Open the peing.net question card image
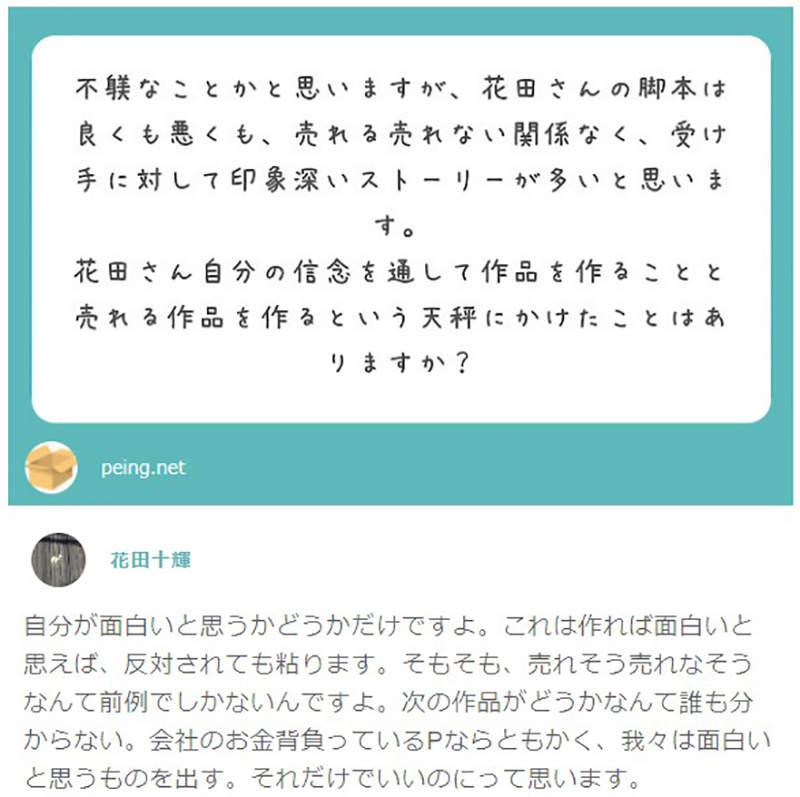The image size is (800, 797). point(400,230)
